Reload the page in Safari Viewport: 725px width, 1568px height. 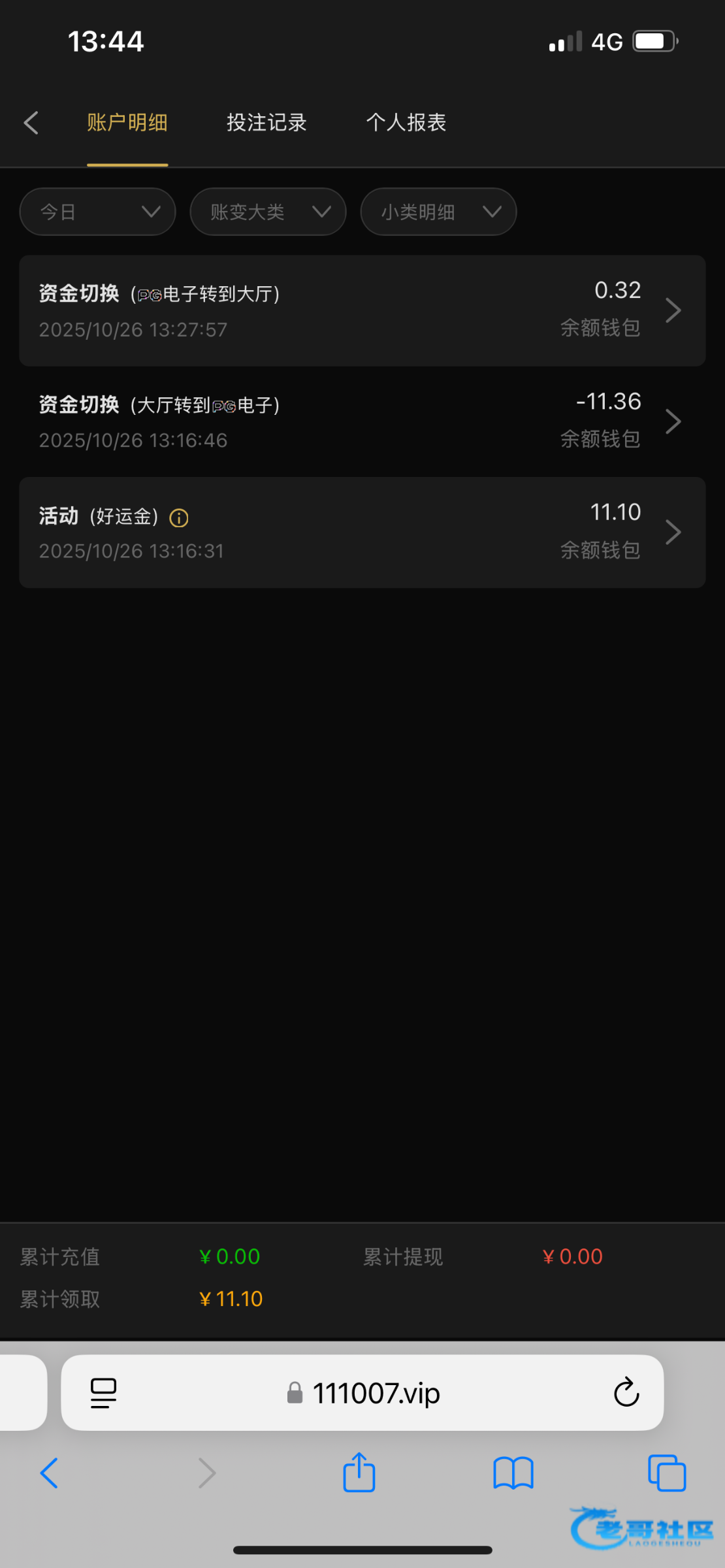click(626, 1393)
